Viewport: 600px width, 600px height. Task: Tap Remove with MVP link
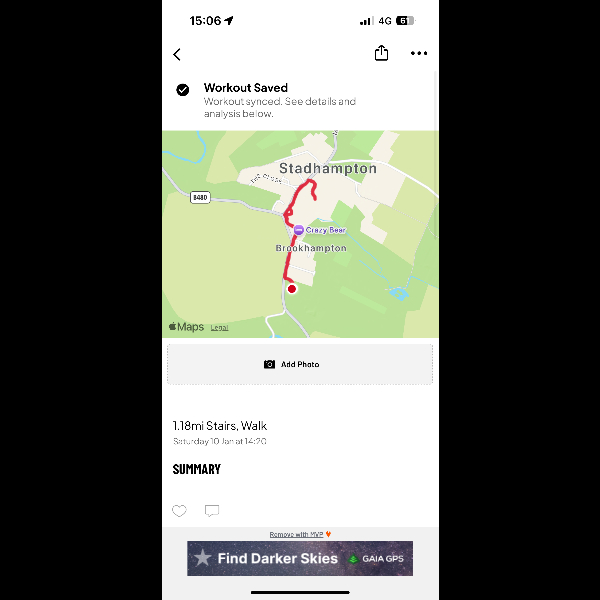pyautogui.click(x=297, y=534)
